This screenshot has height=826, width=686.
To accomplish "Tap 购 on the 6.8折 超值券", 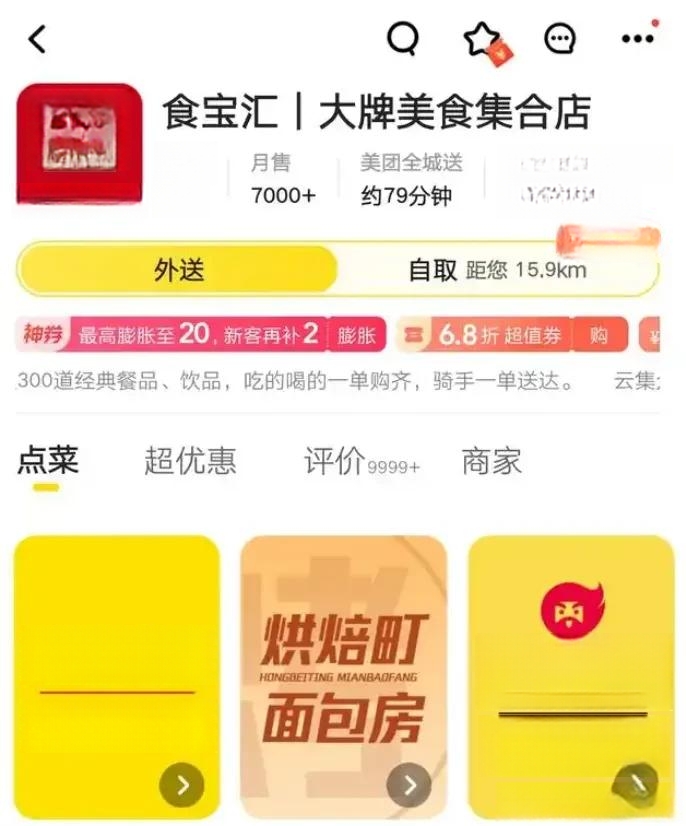I will (x=598, y=335).
